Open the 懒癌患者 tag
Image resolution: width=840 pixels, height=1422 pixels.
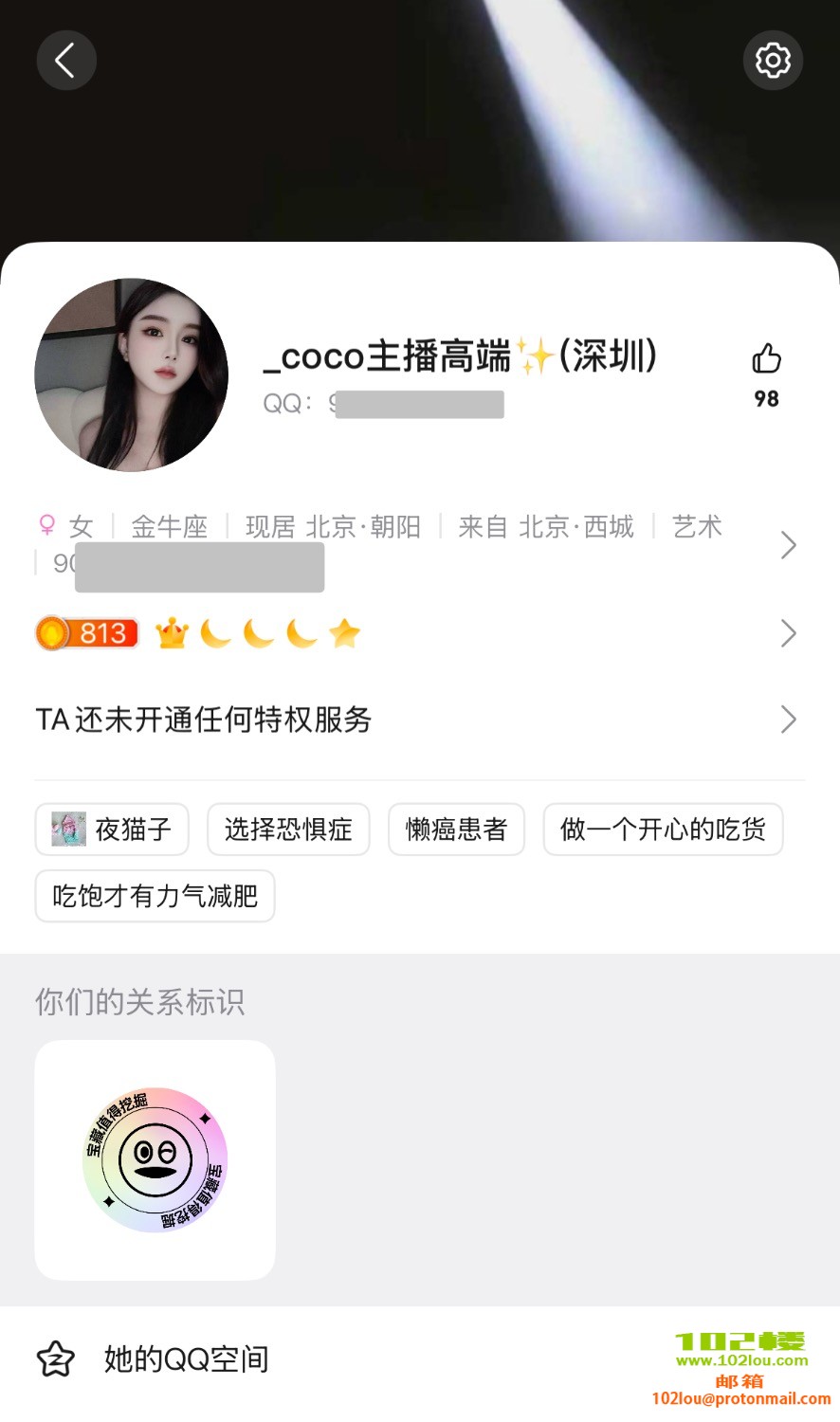(456, 829)
